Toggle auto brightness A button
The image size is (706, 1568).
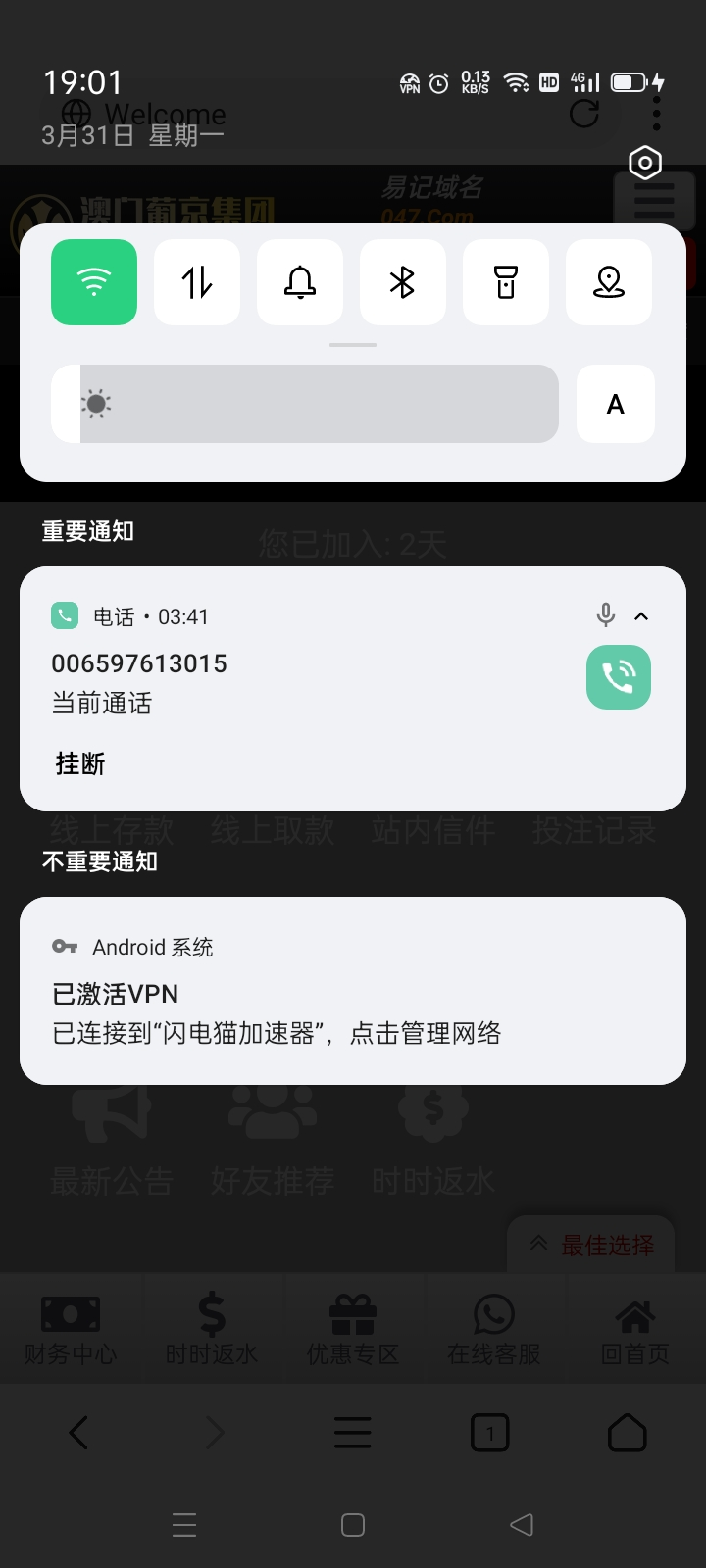pyautogui.click(x=616, y=404)
